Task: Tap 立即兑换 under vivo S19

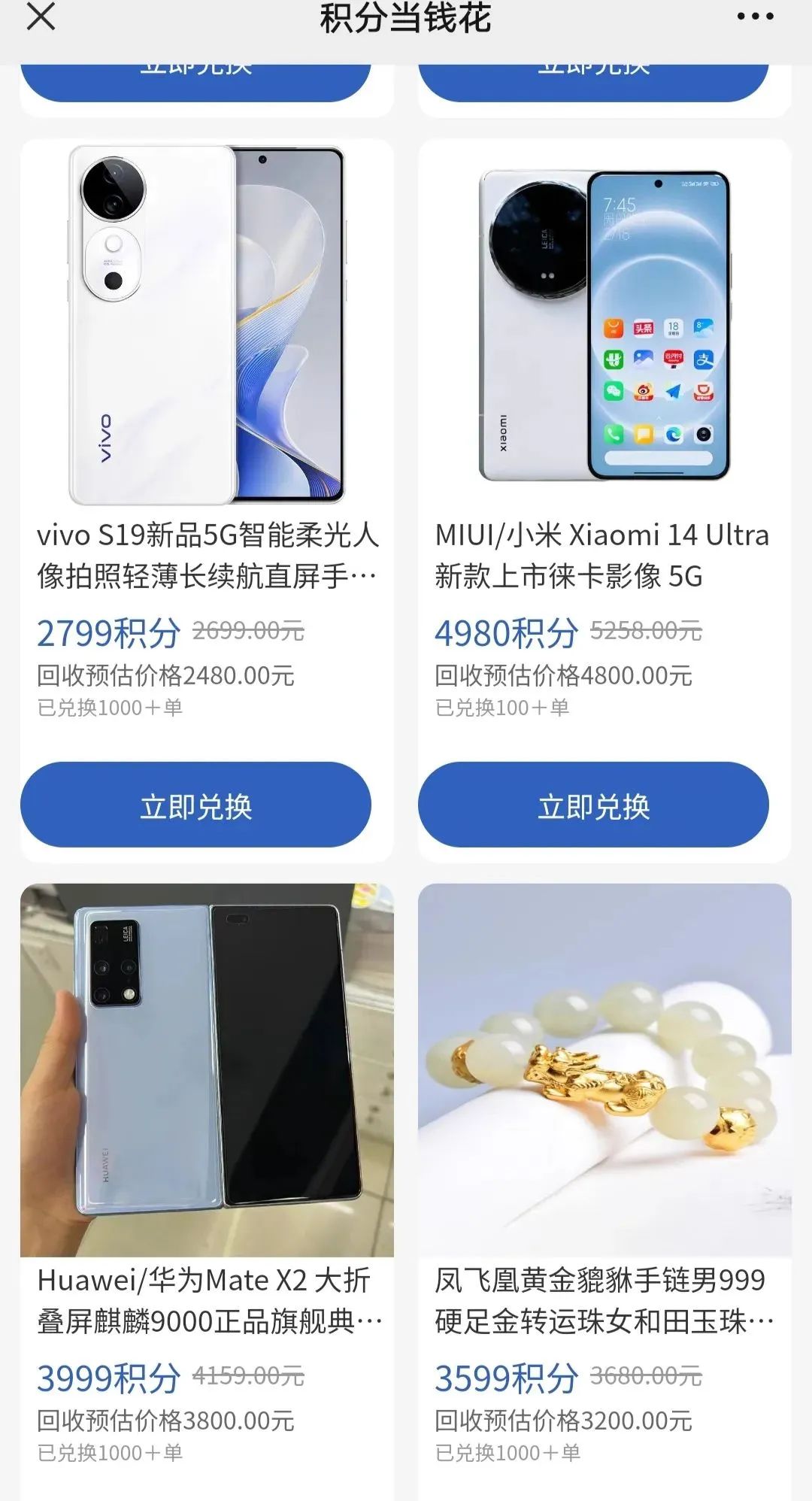Action: (195, 805)
